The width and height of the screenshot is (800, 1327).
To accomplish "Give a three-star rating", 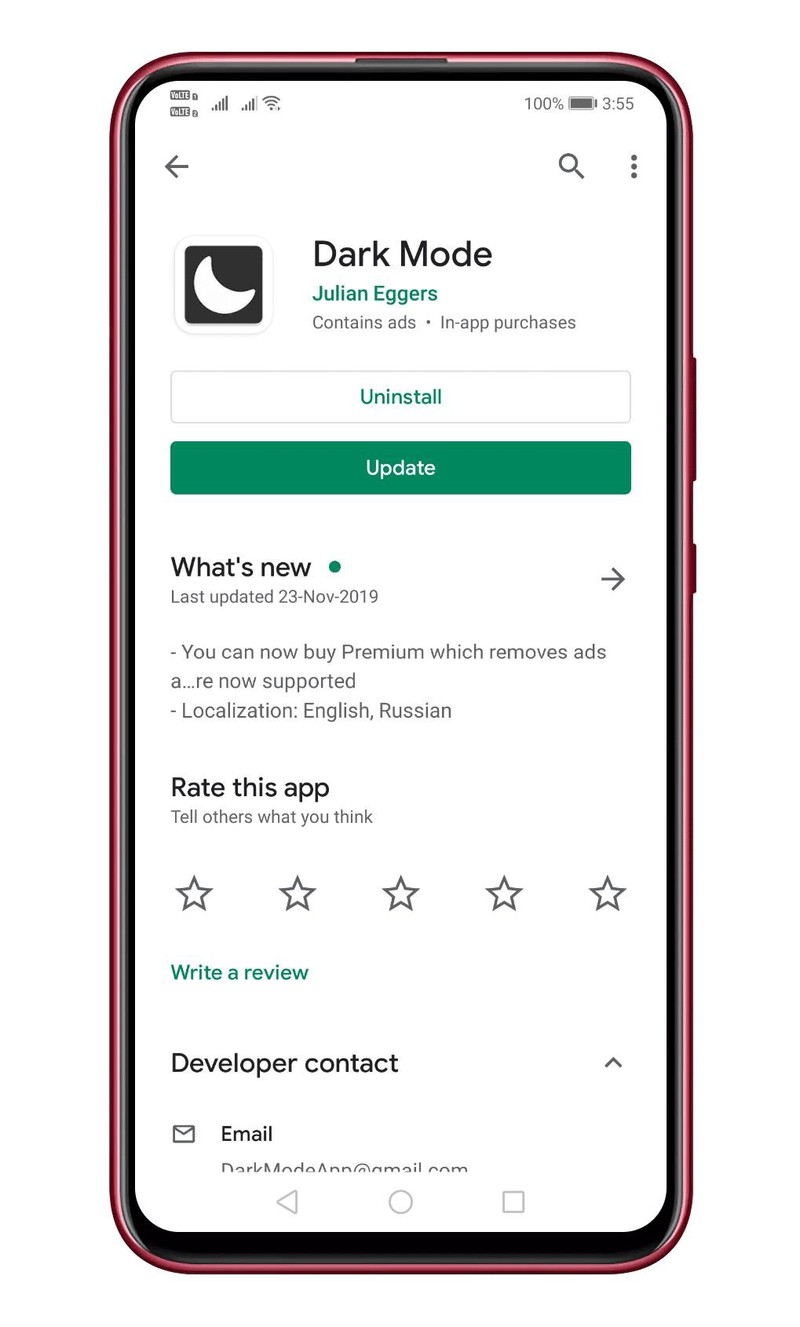I will tap(400, 894).
